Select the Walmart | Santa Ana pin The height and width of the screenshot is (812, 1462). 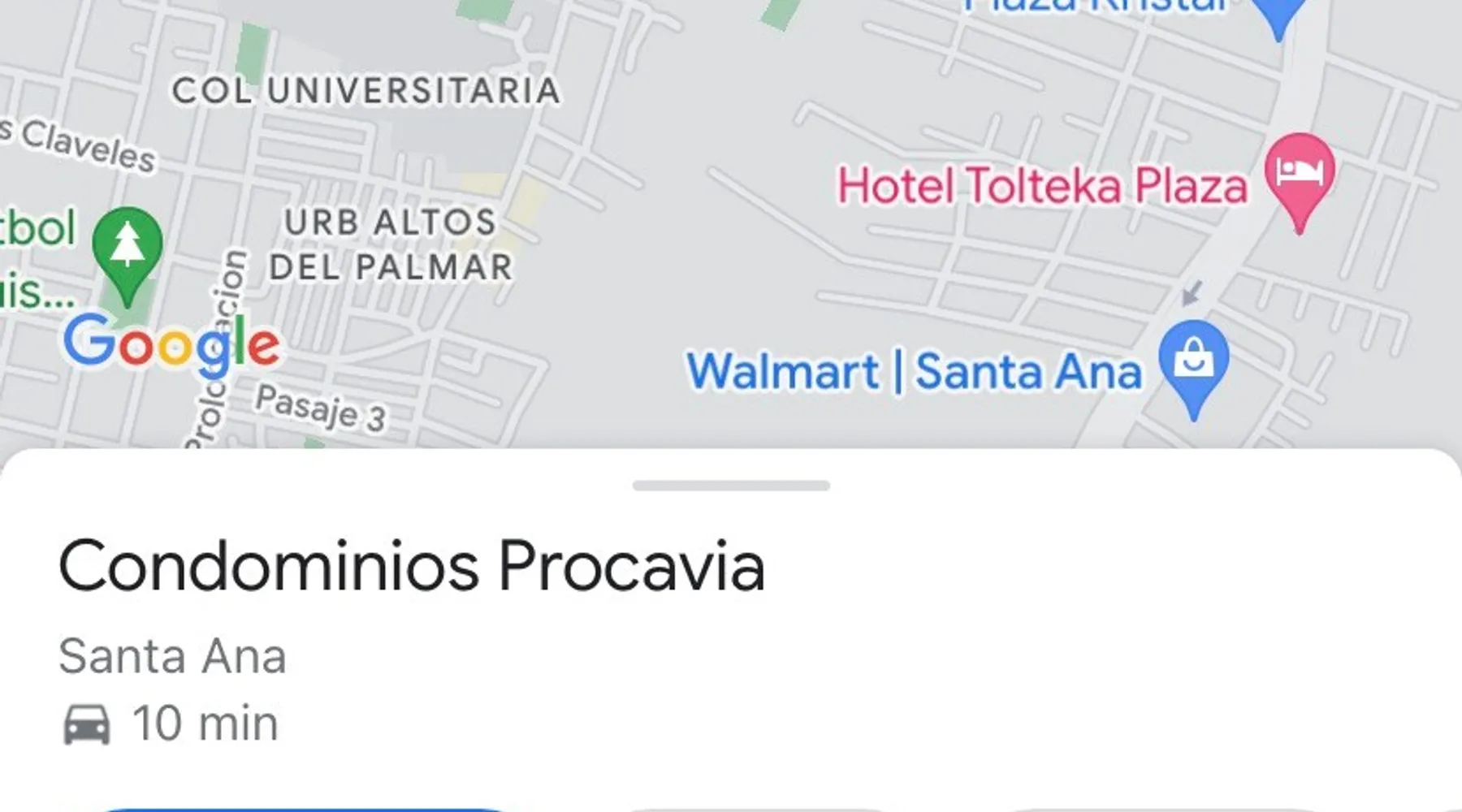tap(1193, 361)
